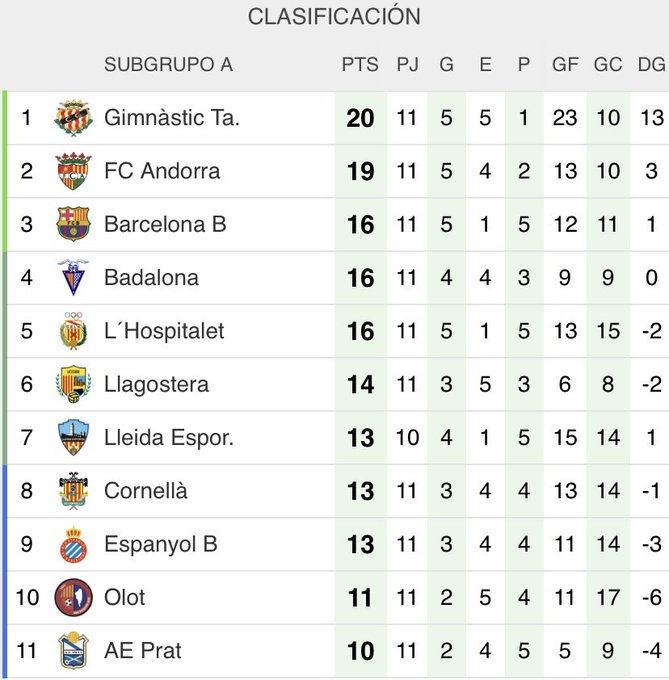Viewport: 669px width, 680px height.
Task: Open the FC Andorra team row
Action: [x=162, y=171]
